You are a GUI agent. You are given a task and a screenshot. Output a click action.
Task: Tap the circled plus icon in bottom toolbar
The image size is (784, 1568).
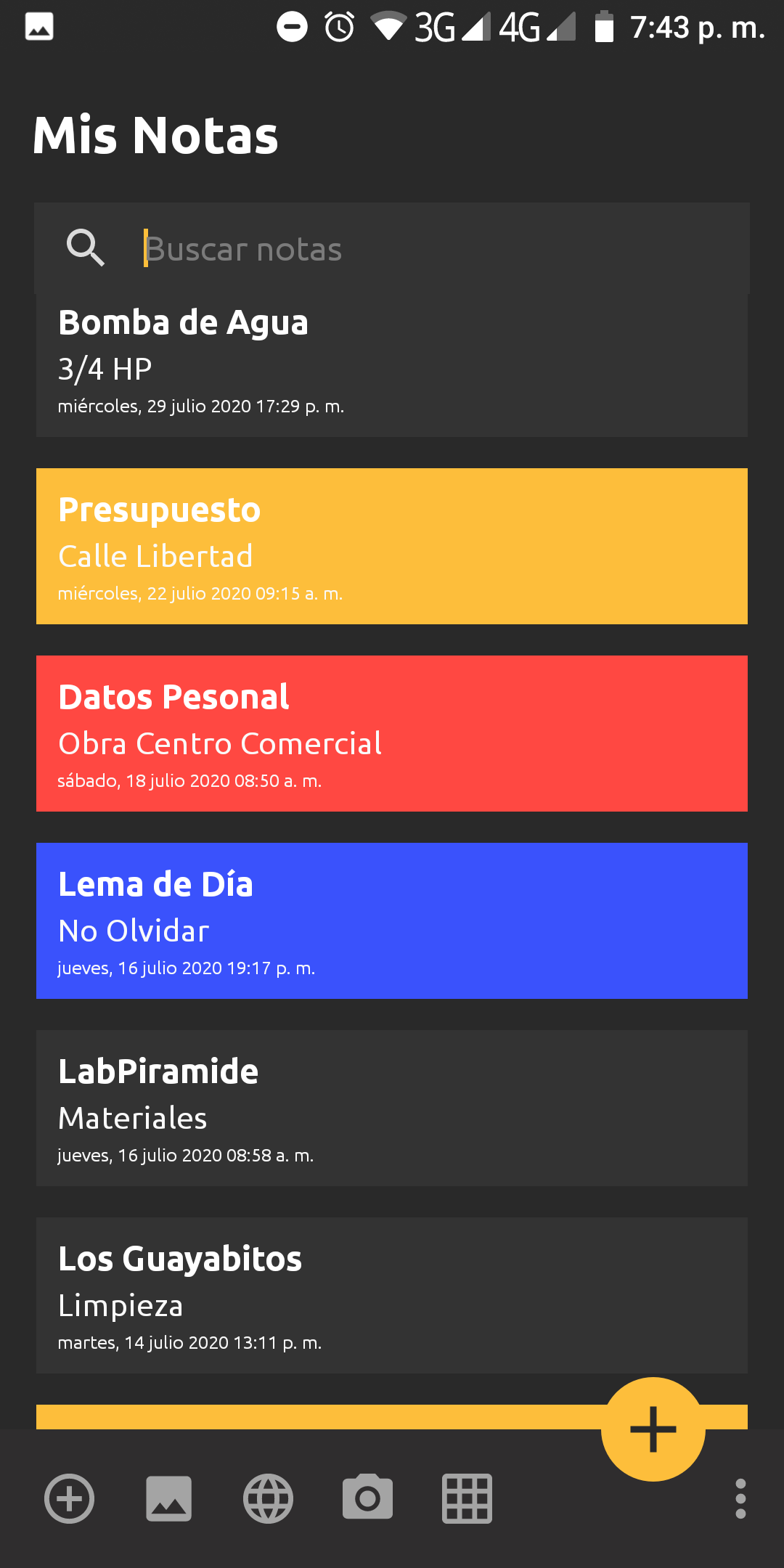coord(70,1498)
